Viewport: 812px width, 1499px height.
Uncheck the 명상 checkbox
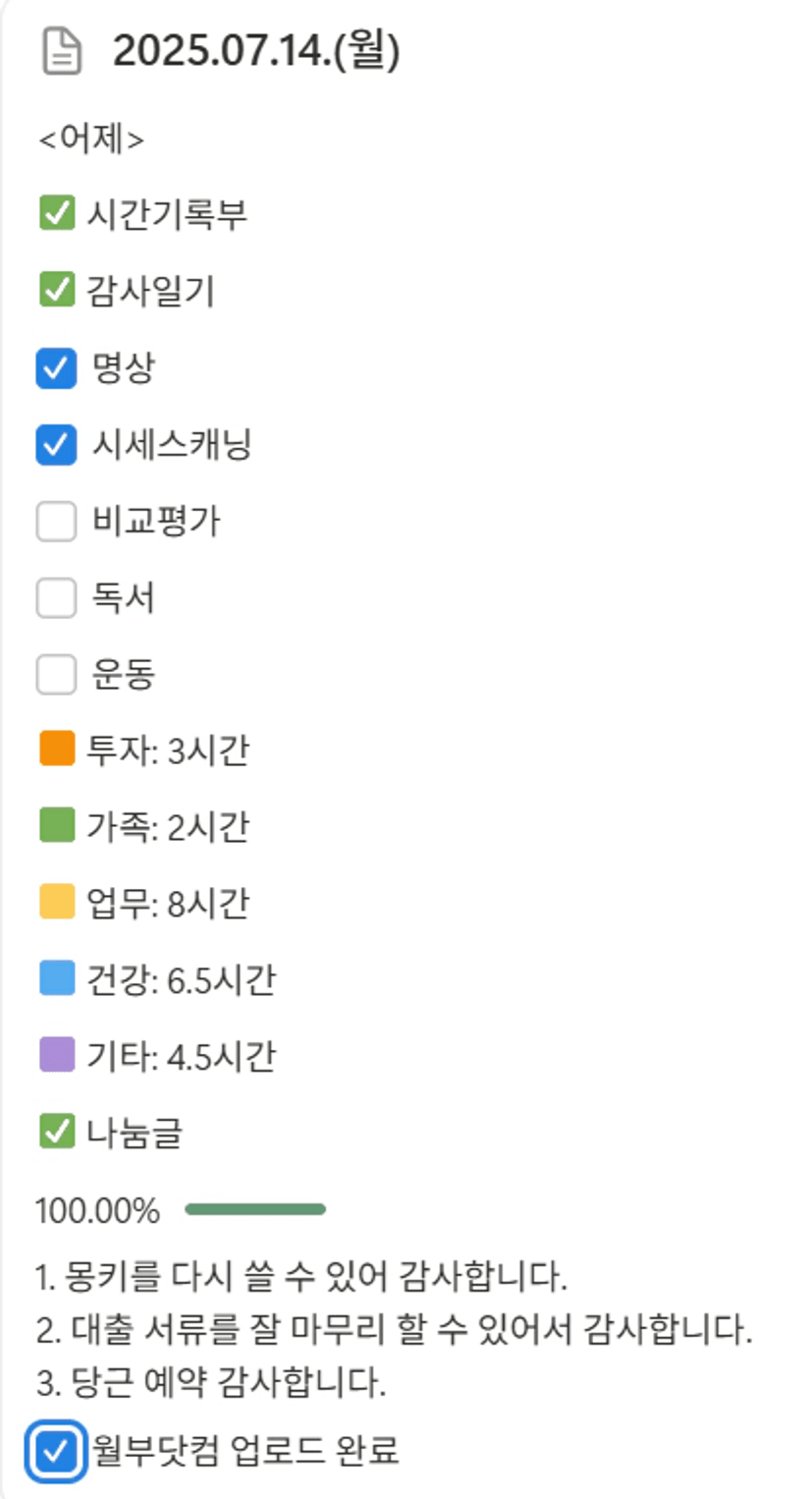[56, 368]
